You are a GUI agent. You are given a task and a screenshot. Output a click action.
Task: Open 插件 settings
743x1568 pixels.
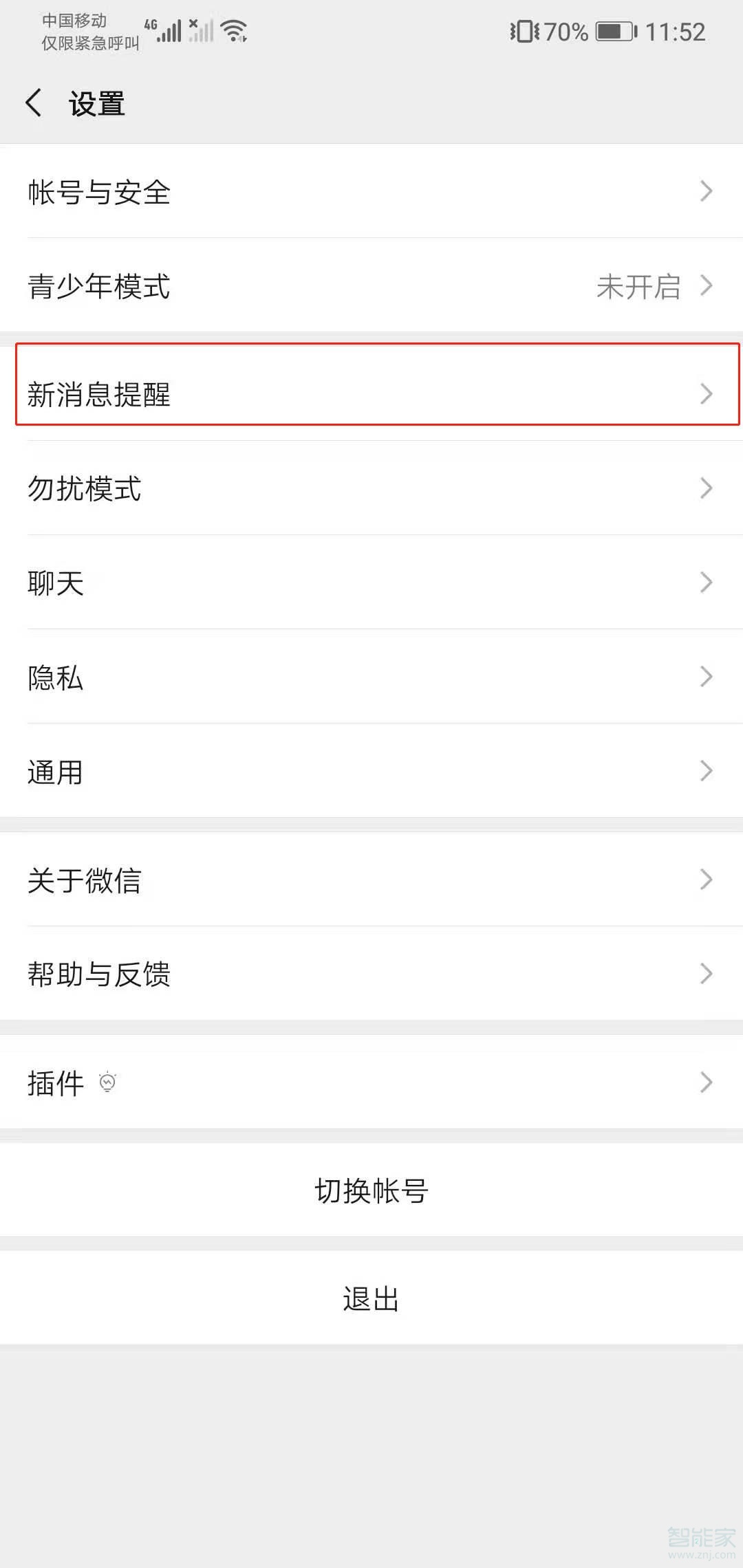pos(371,1082)
